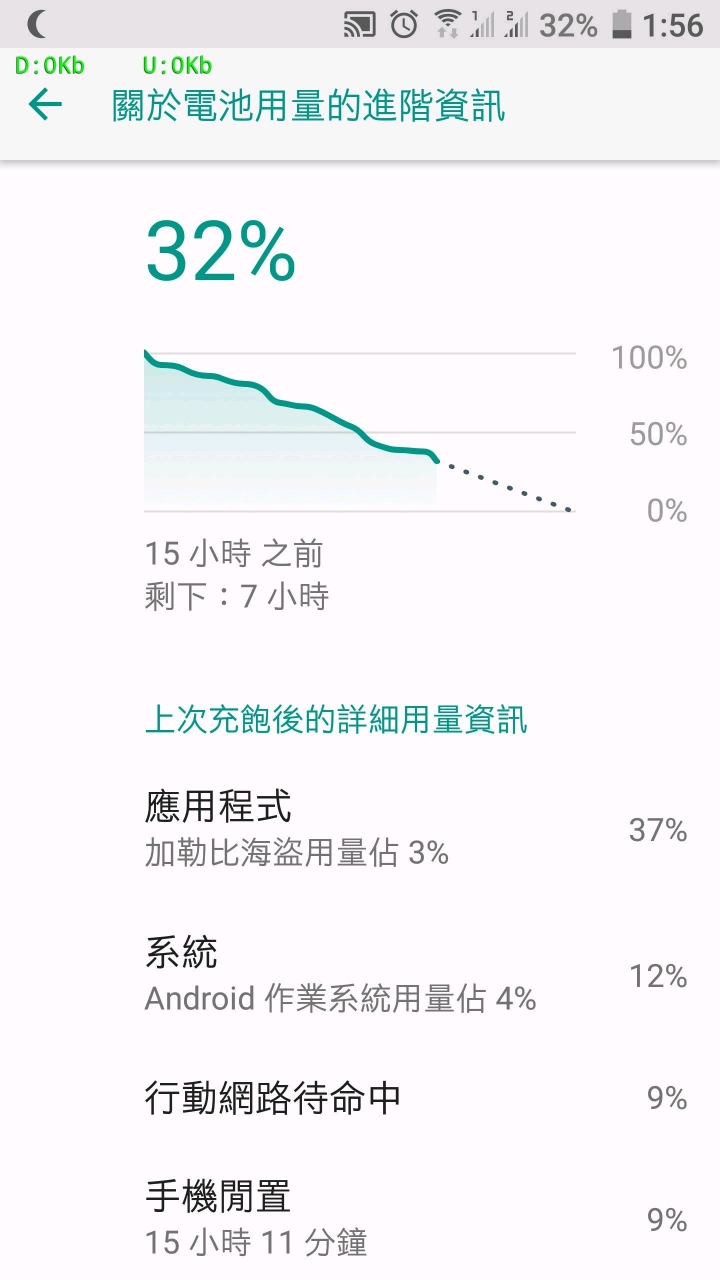Open the 應用程式 battery usage row
This screenshot has height=1280, width=720.
360,829
